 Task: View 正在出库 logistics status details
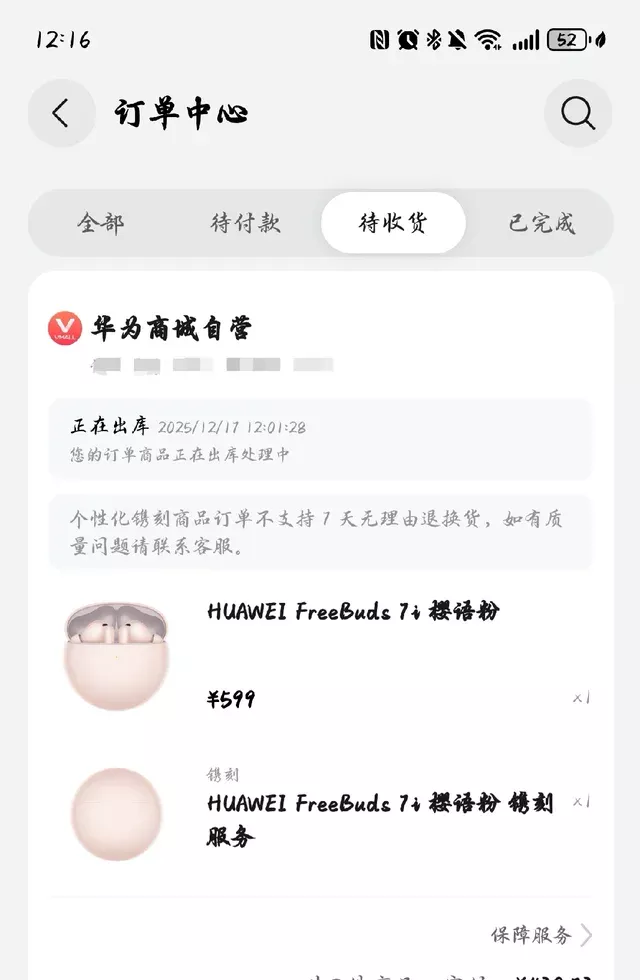320,439
